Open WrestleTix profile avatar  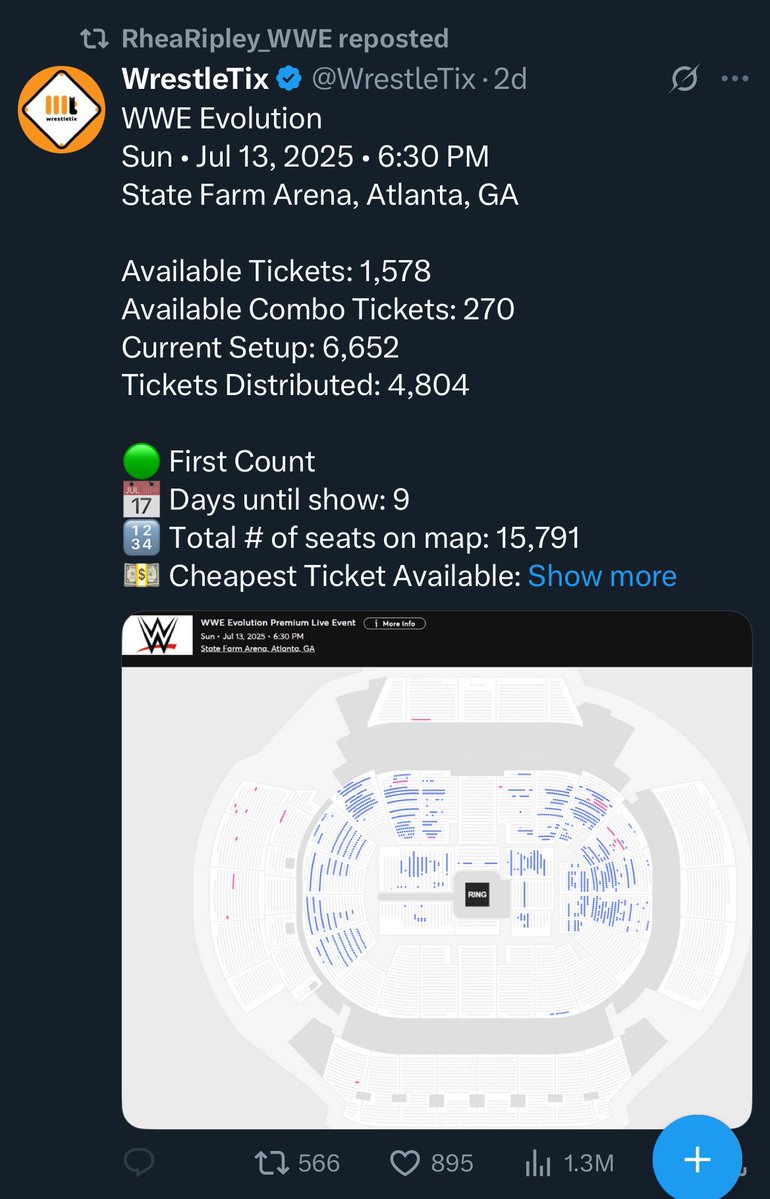point(62,109)
